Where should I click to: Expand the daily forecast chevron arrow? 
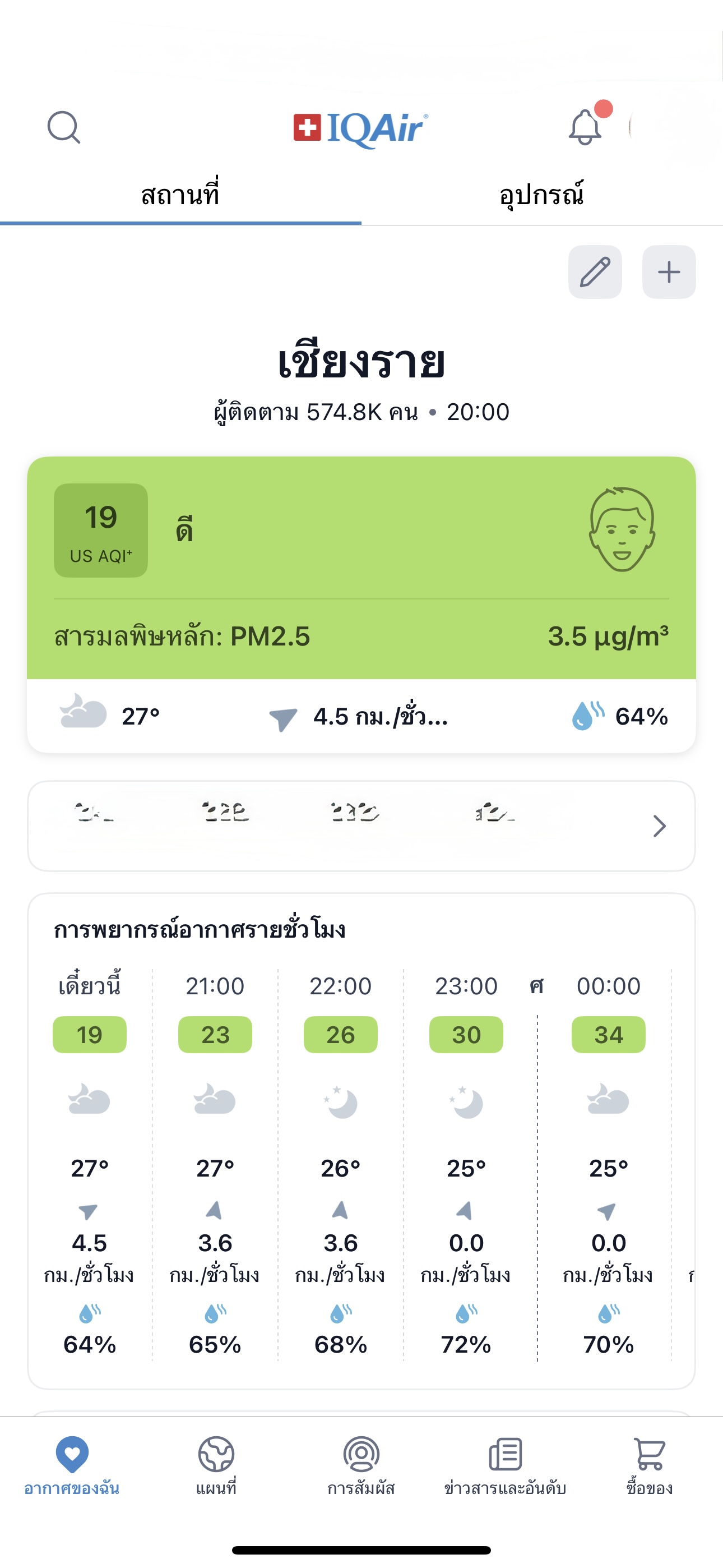click(659, 826)
